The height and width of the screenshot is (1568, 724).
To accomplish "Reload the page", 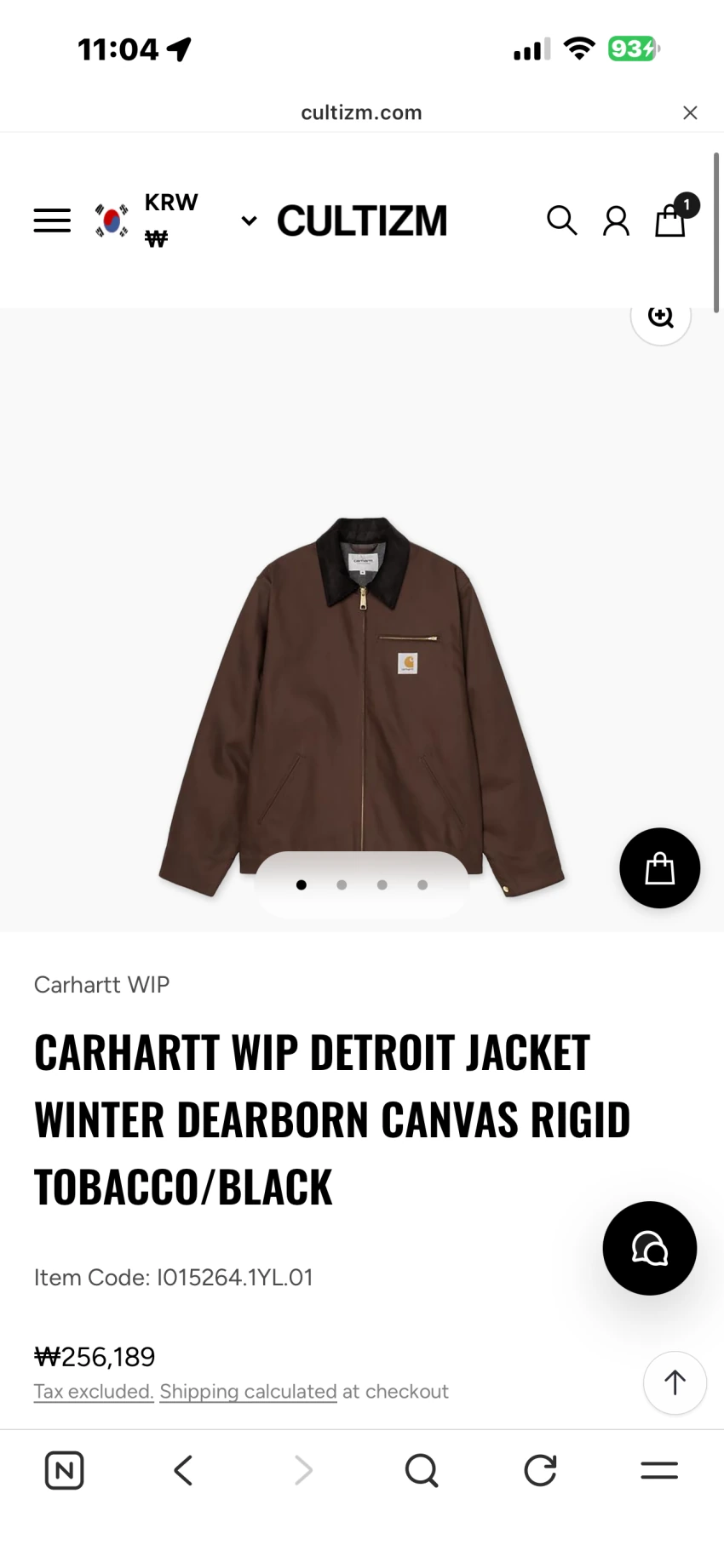I will (x=540, y=1470).
